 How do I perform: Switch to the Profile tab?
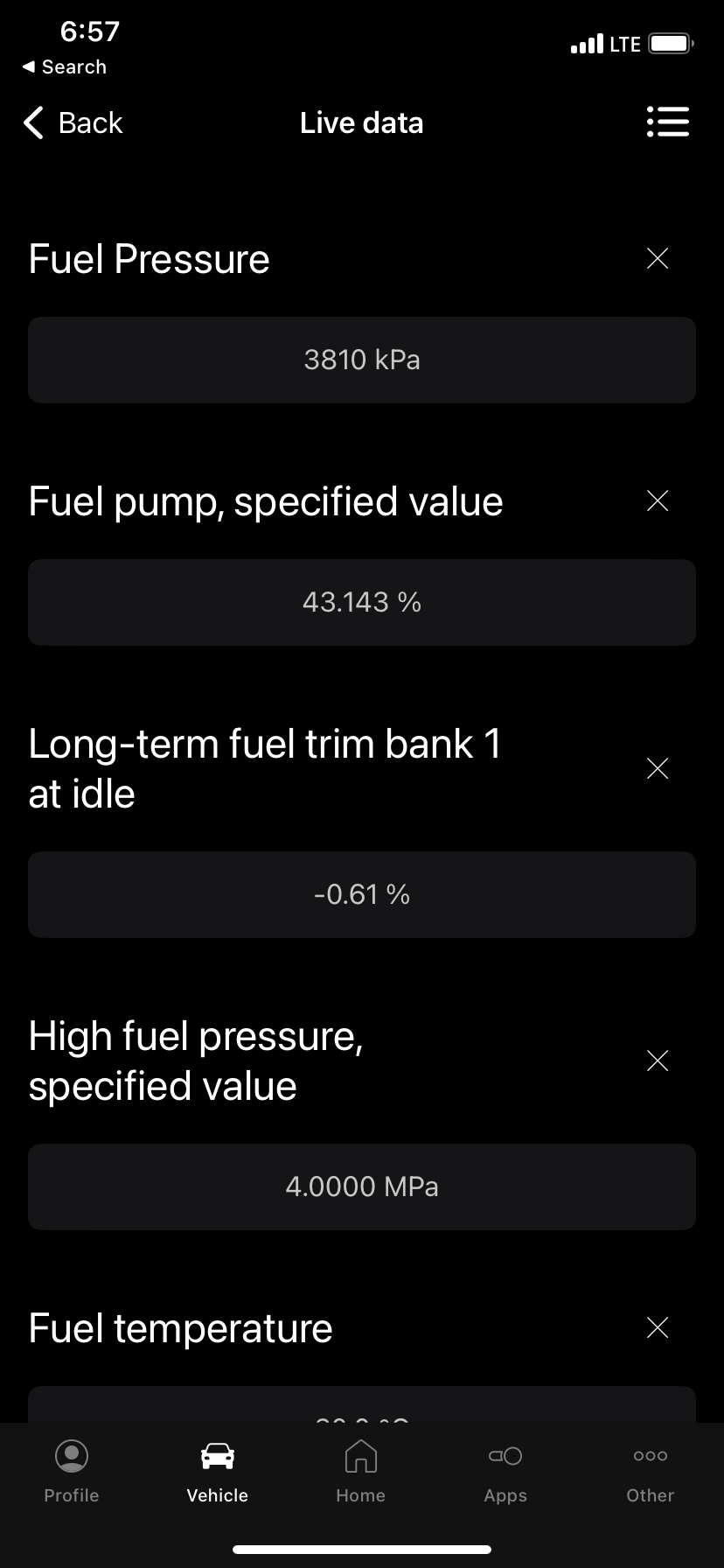tap(72, 1472)
